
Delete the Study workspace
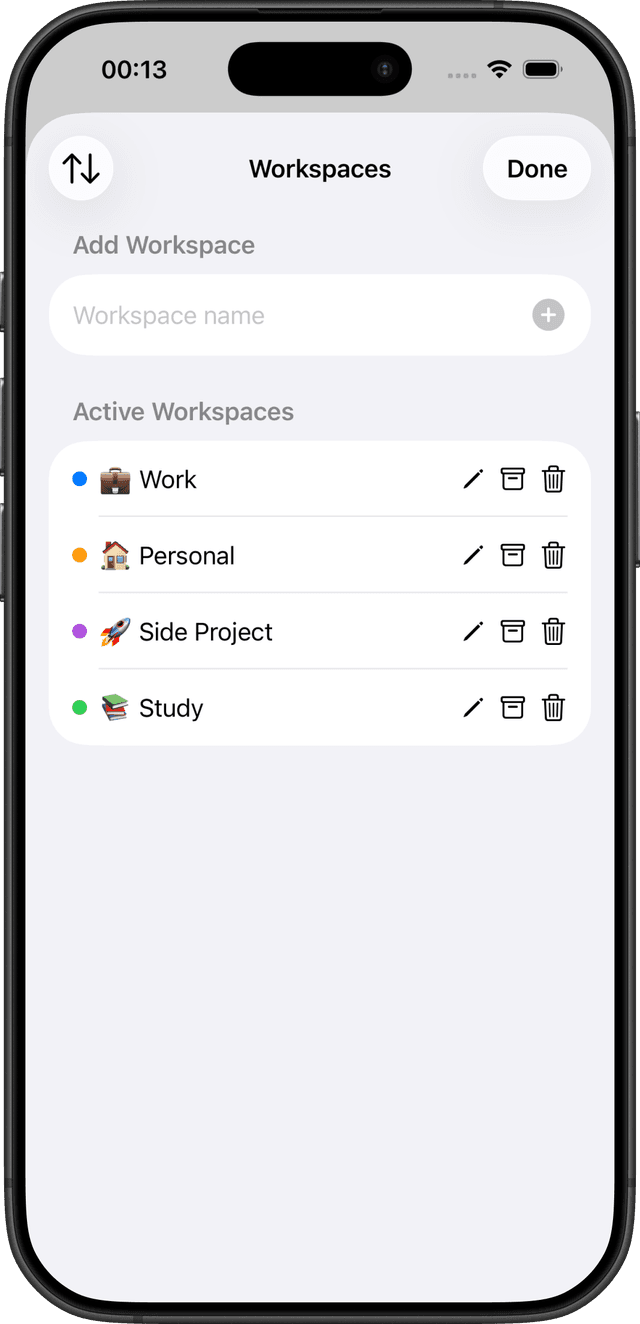coord(554,708)
